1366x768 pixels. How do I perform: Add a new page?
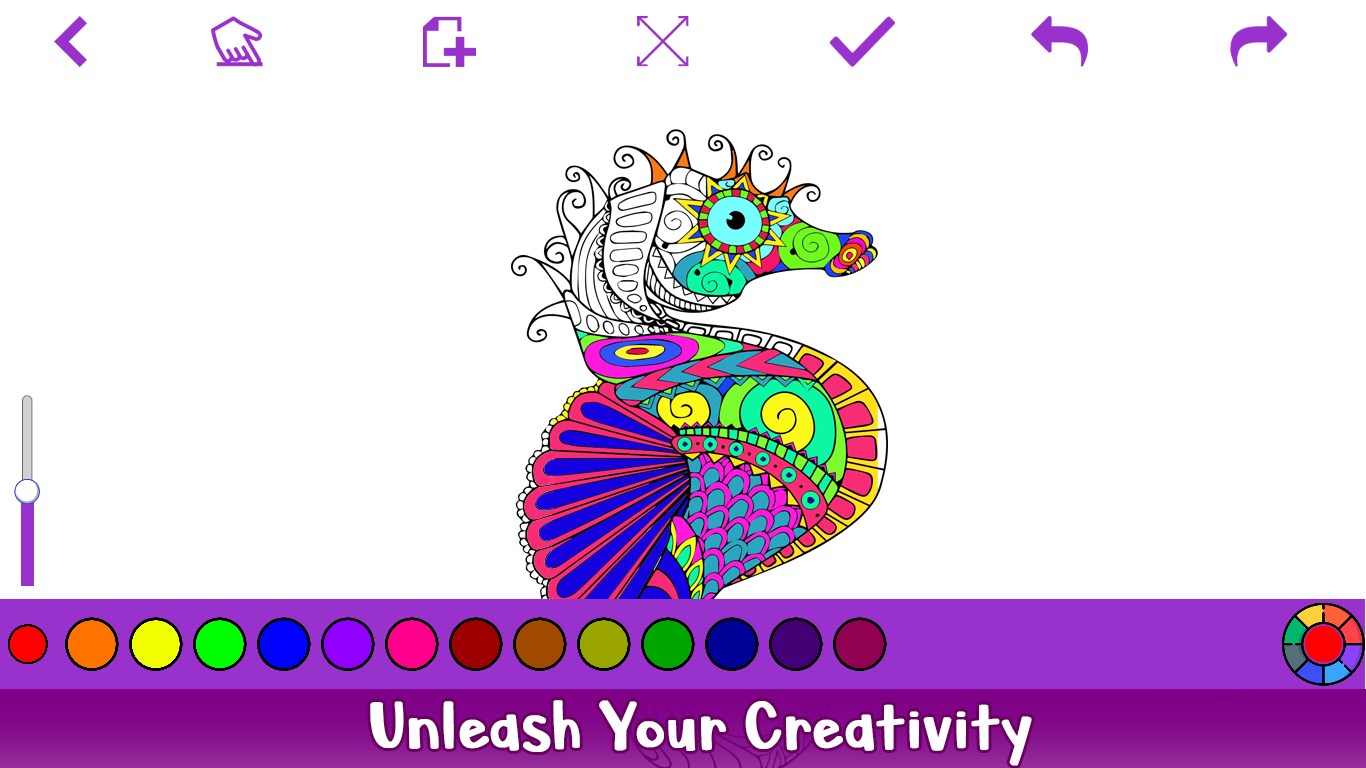tap(447, 43)
